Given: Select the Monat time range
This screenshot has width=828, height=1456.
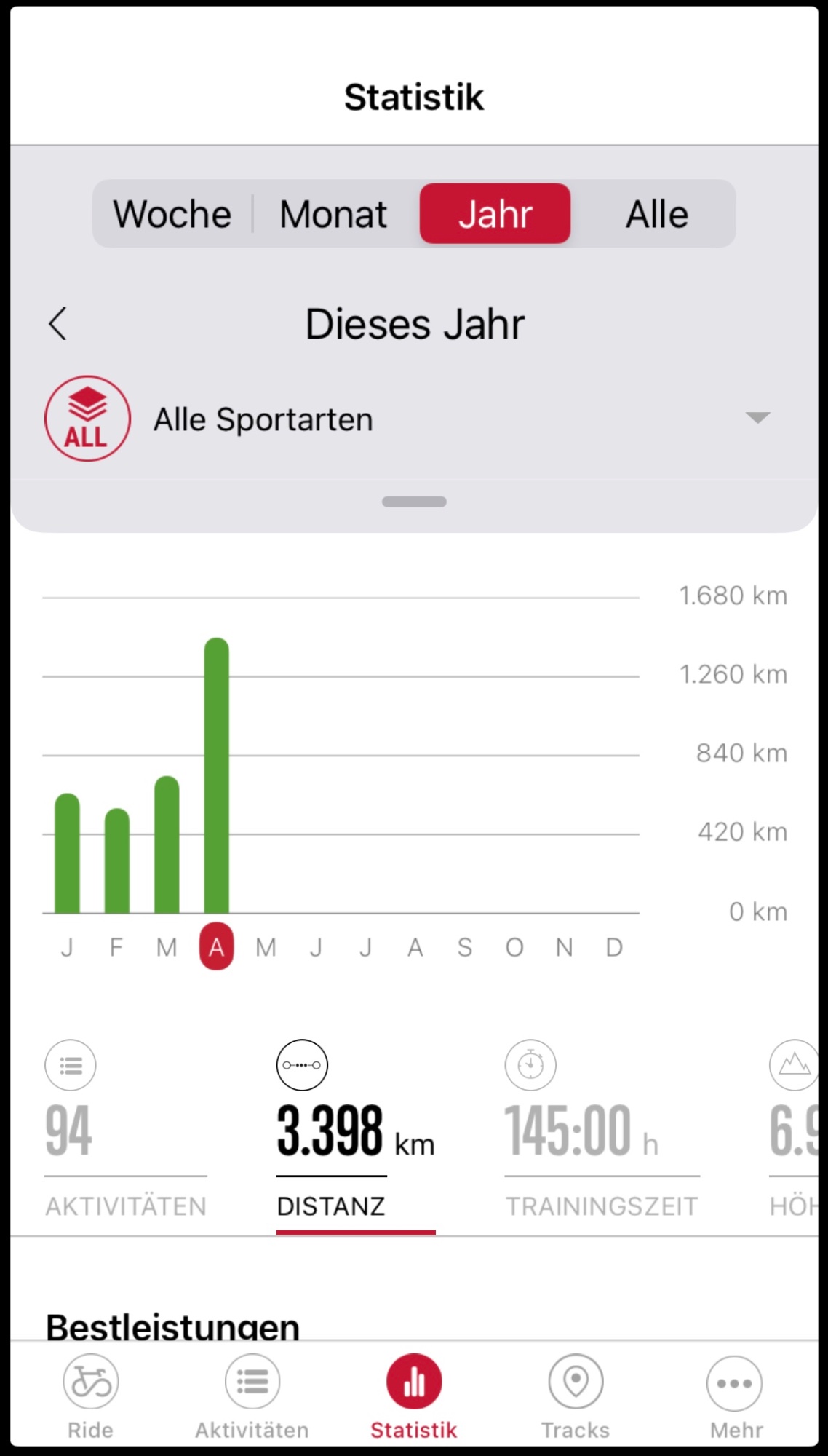Looking at the screenshot, I should pos(333,214).
